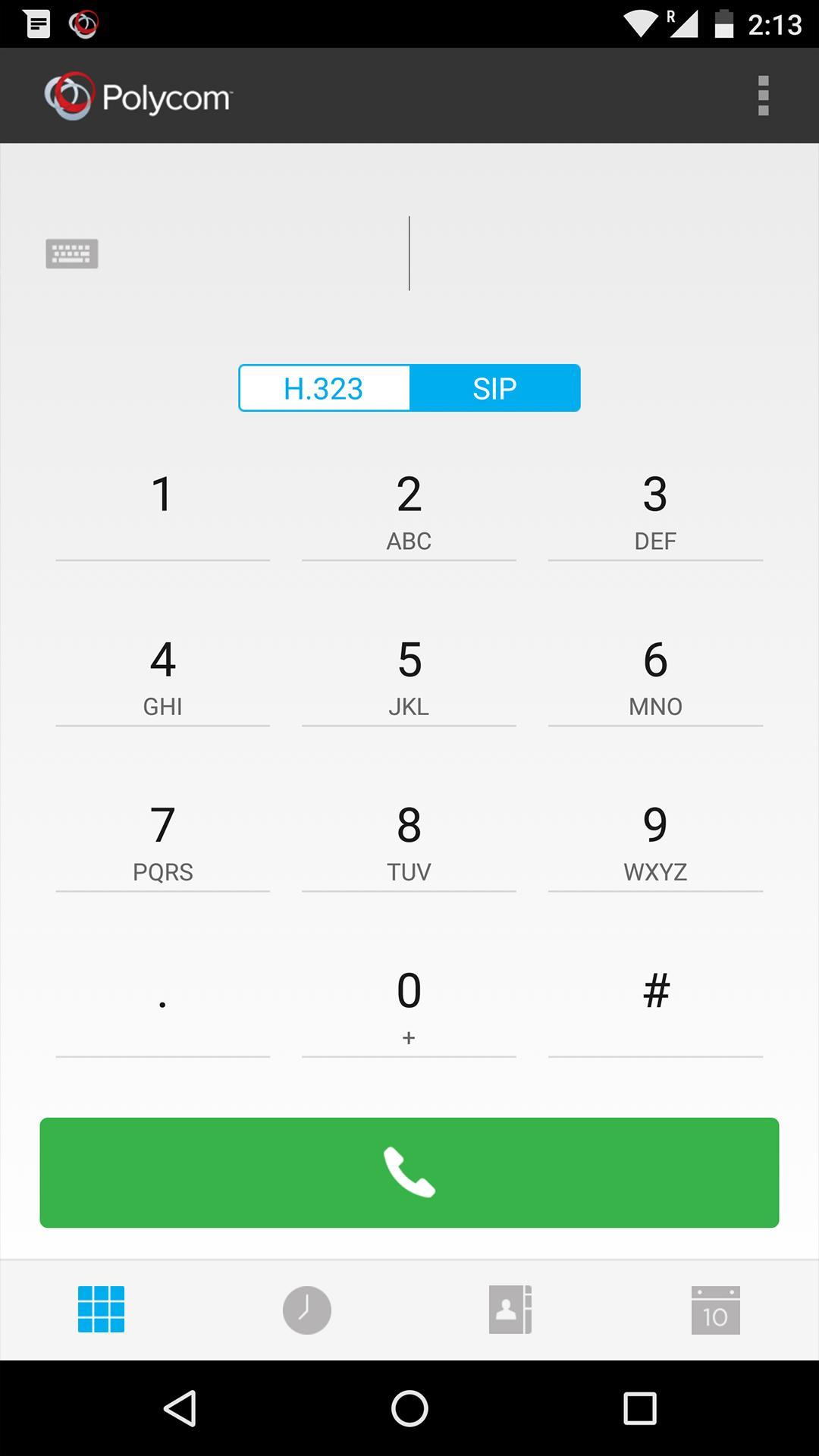Tap the Wi-Fi signal indicator in status bar
The image size is (819, 1456).
(641, 24)
